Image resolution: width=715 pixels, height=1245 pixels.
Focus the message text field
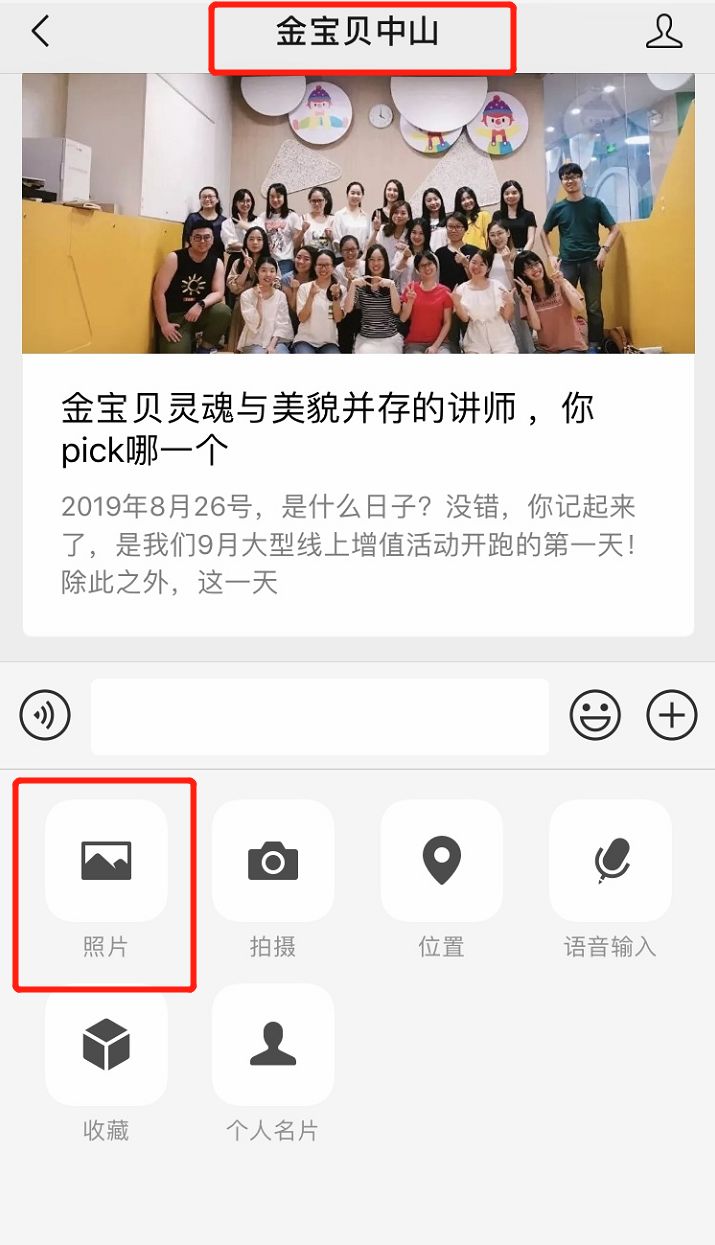(320, 716)
